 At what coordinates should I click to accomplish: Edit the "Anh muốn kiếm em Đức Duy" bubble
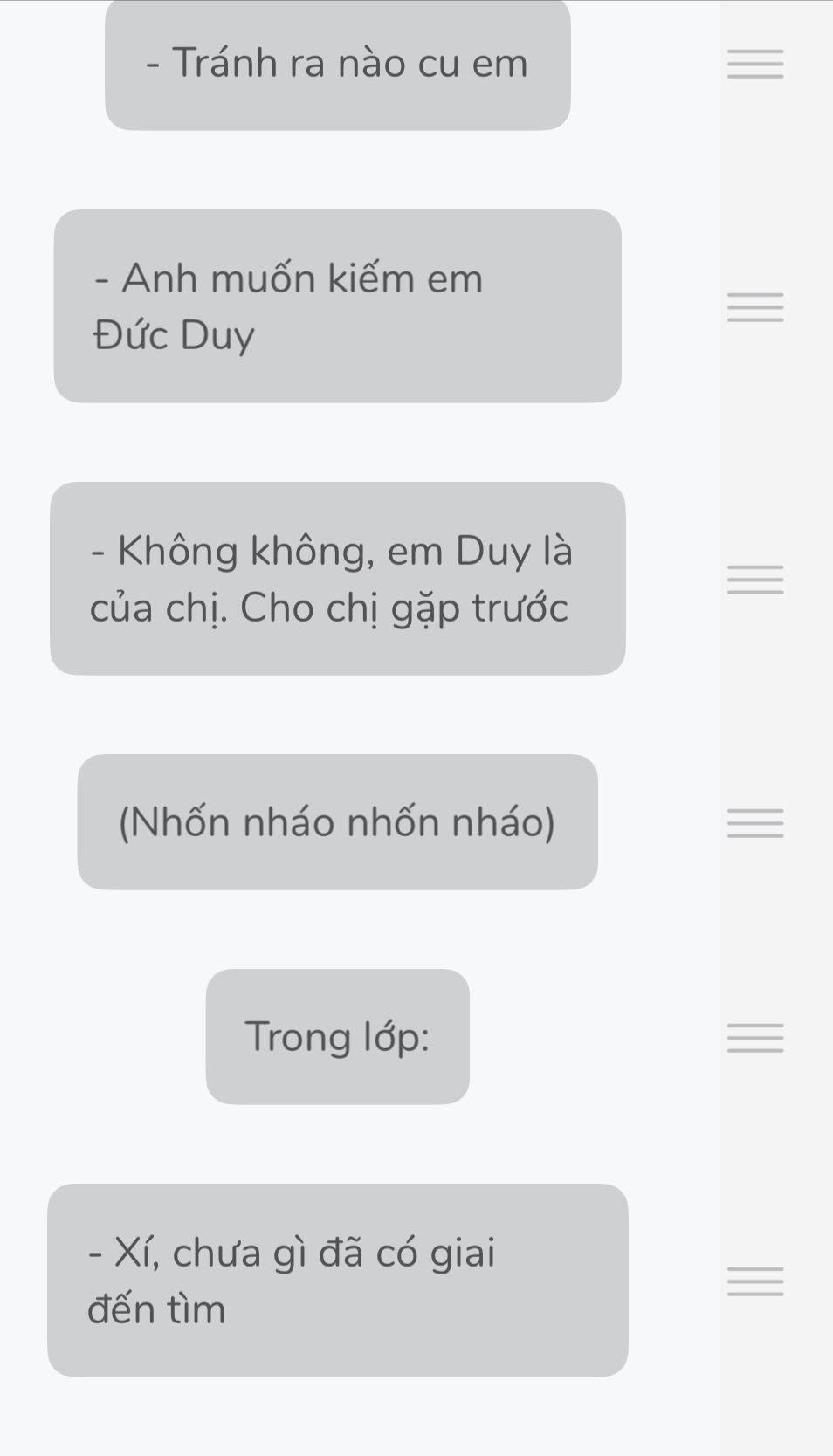337,306
